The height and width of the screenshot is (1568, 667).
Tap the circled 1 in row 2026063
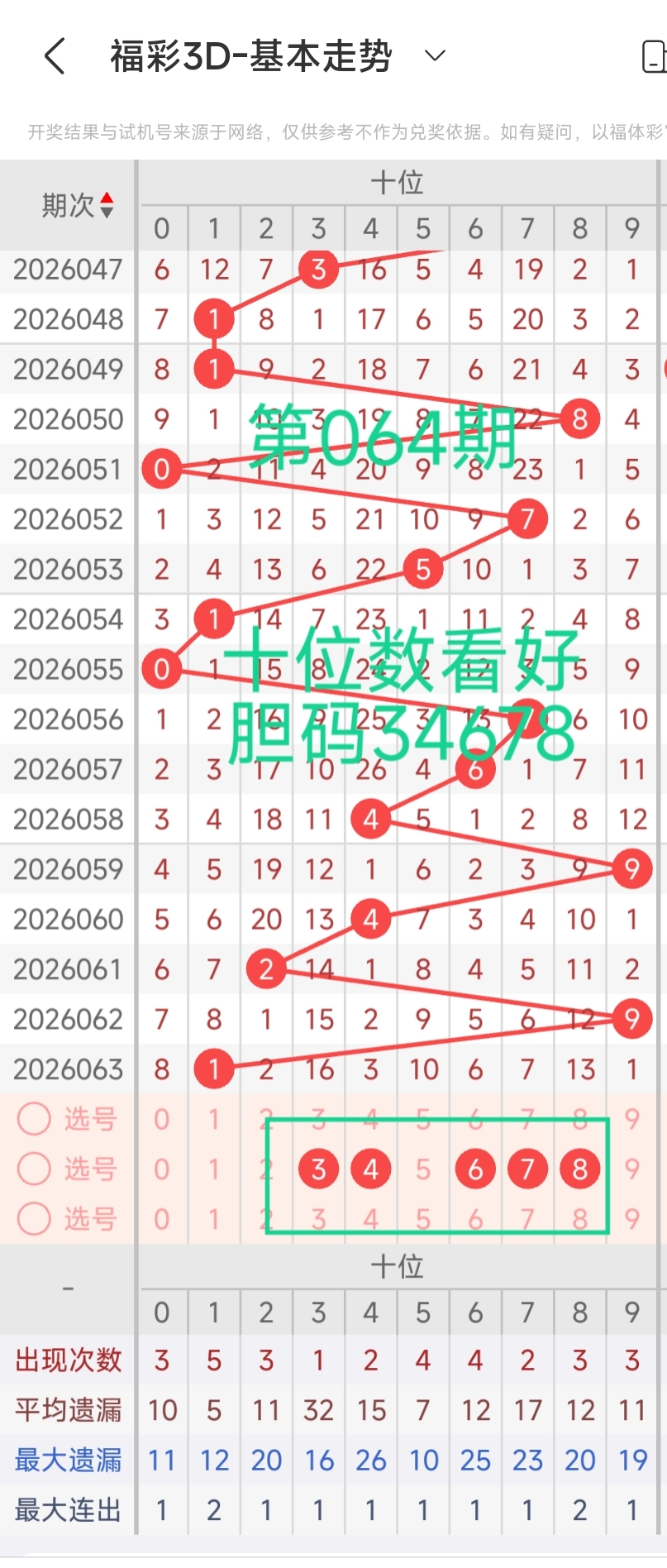(213, 1068)
